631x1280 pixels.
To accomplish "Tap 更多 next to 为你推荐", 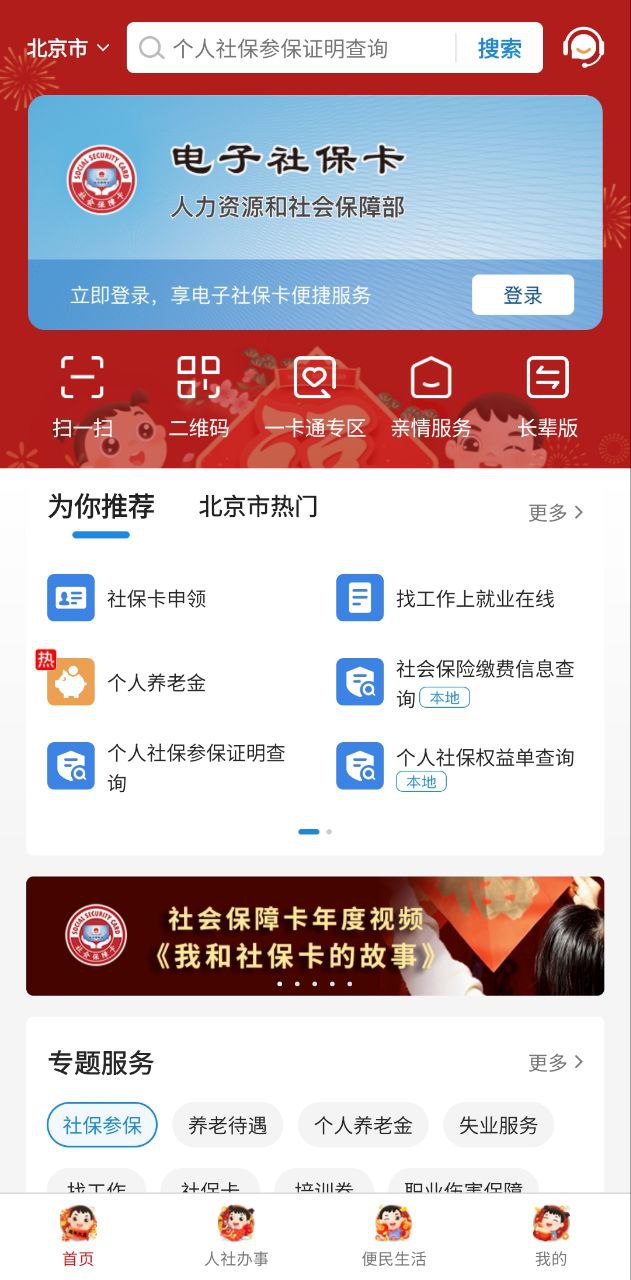I will tap(555, 513).
